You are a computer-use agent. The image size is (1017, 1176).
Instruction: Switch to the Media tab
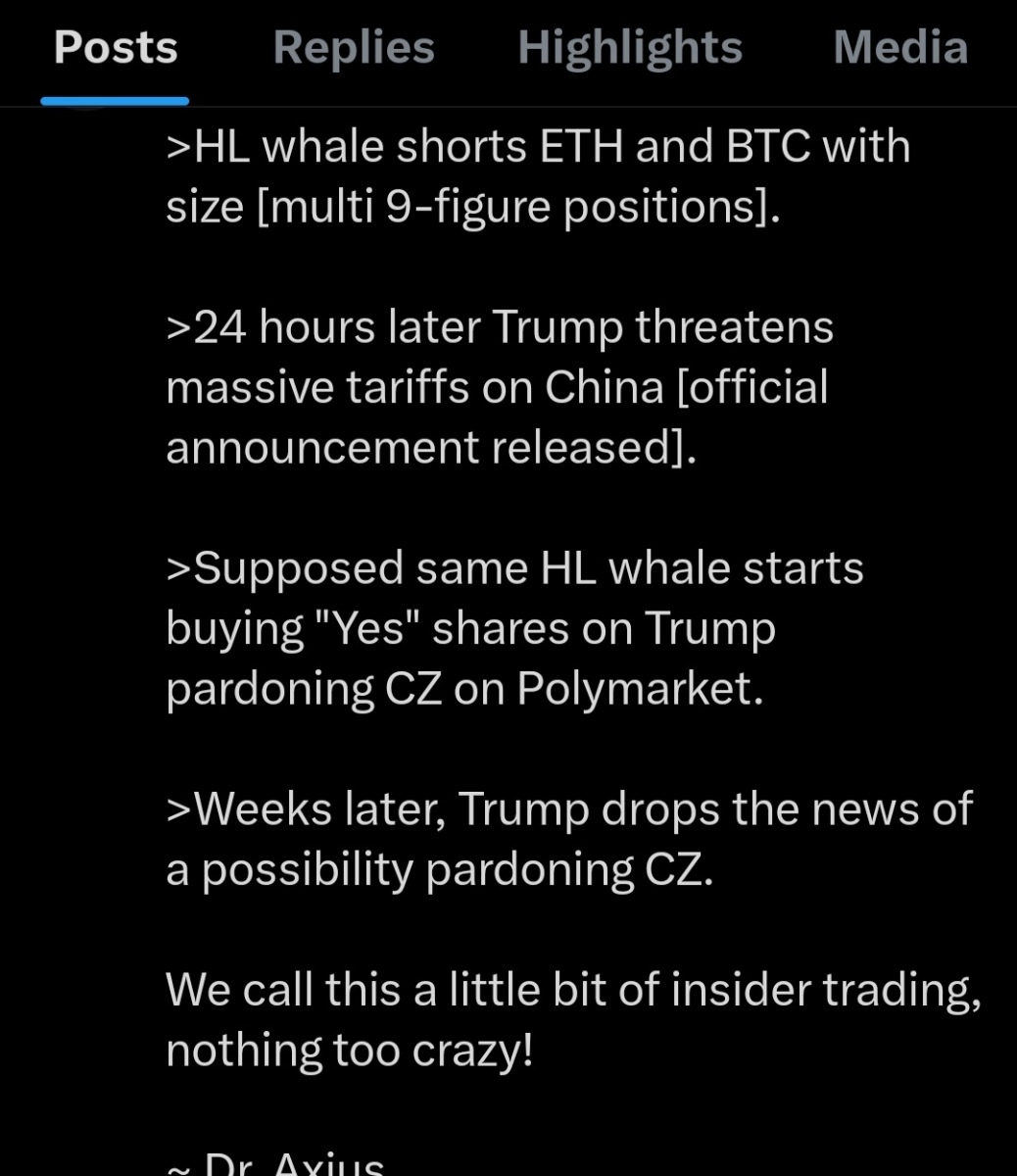[900, 48]
